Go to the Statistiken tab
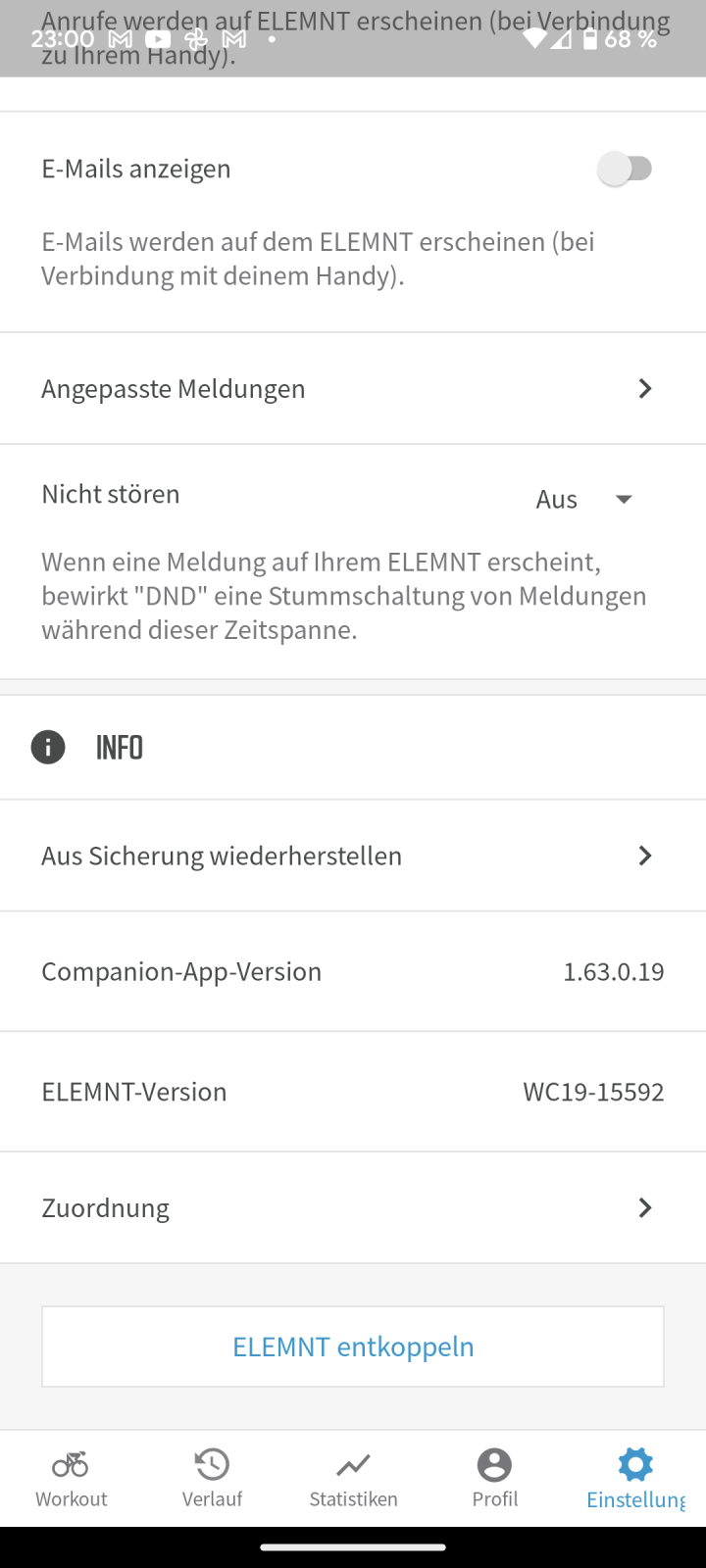Viewport: 706px width, 1568px height. (x=353, y=1478)
